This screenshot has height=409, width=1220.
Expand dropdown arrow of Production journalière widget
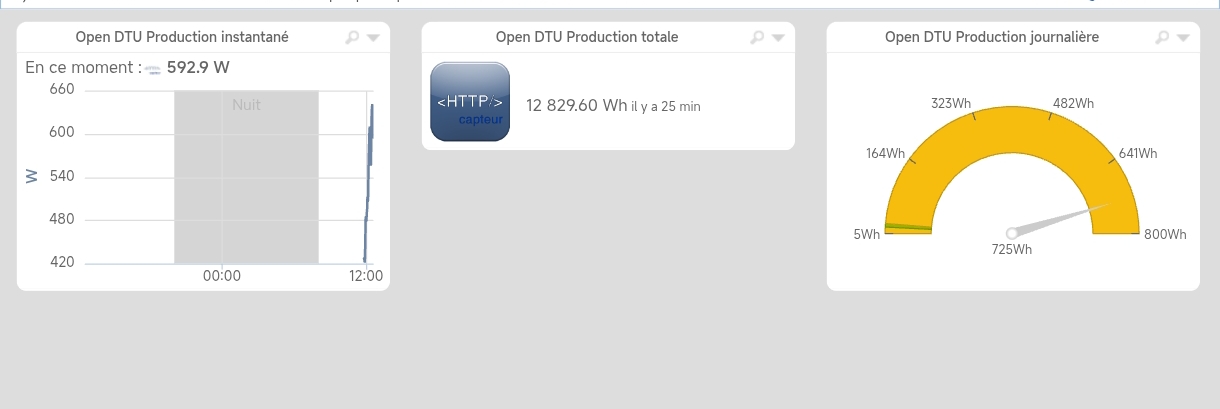click(x=1183, y=38)
